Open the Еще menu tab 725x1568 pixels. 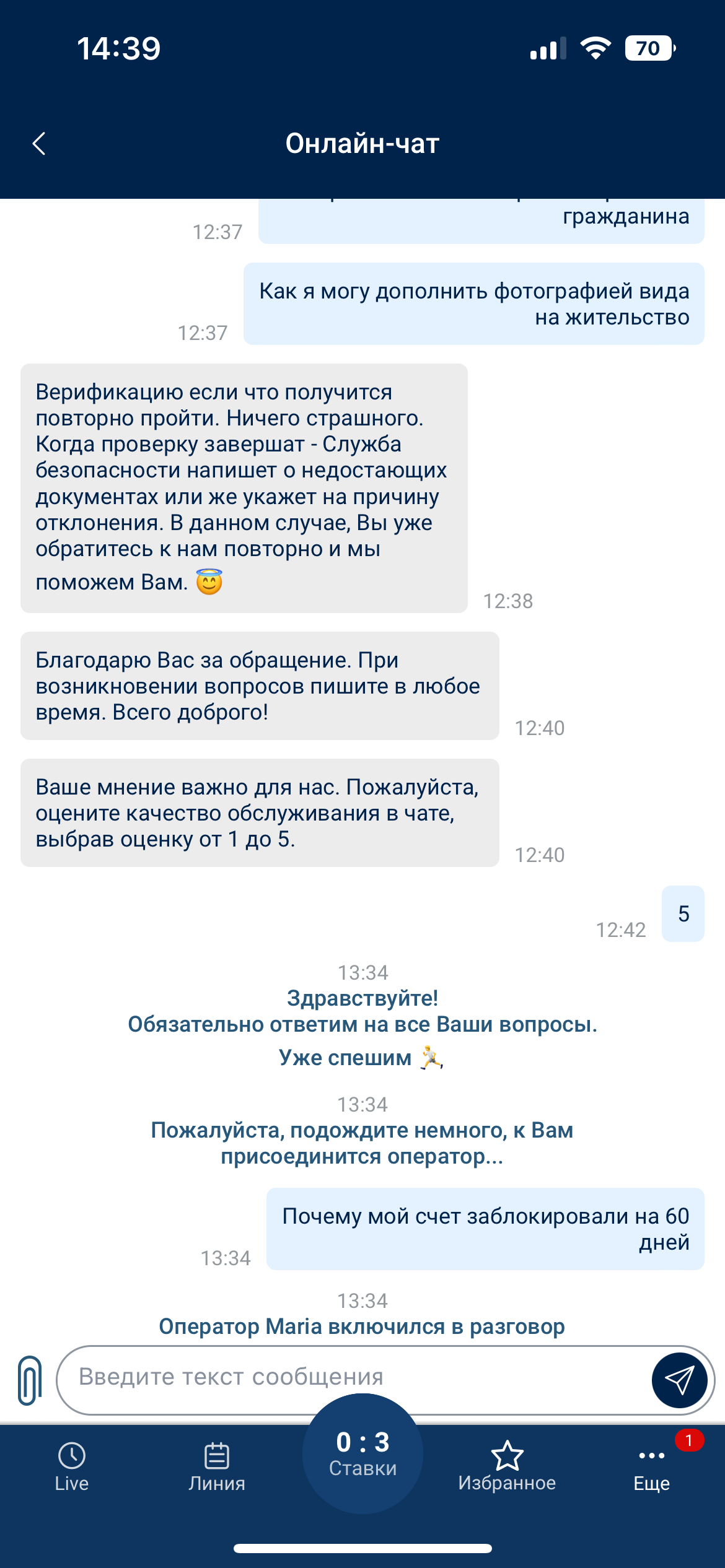point(652,1466)
